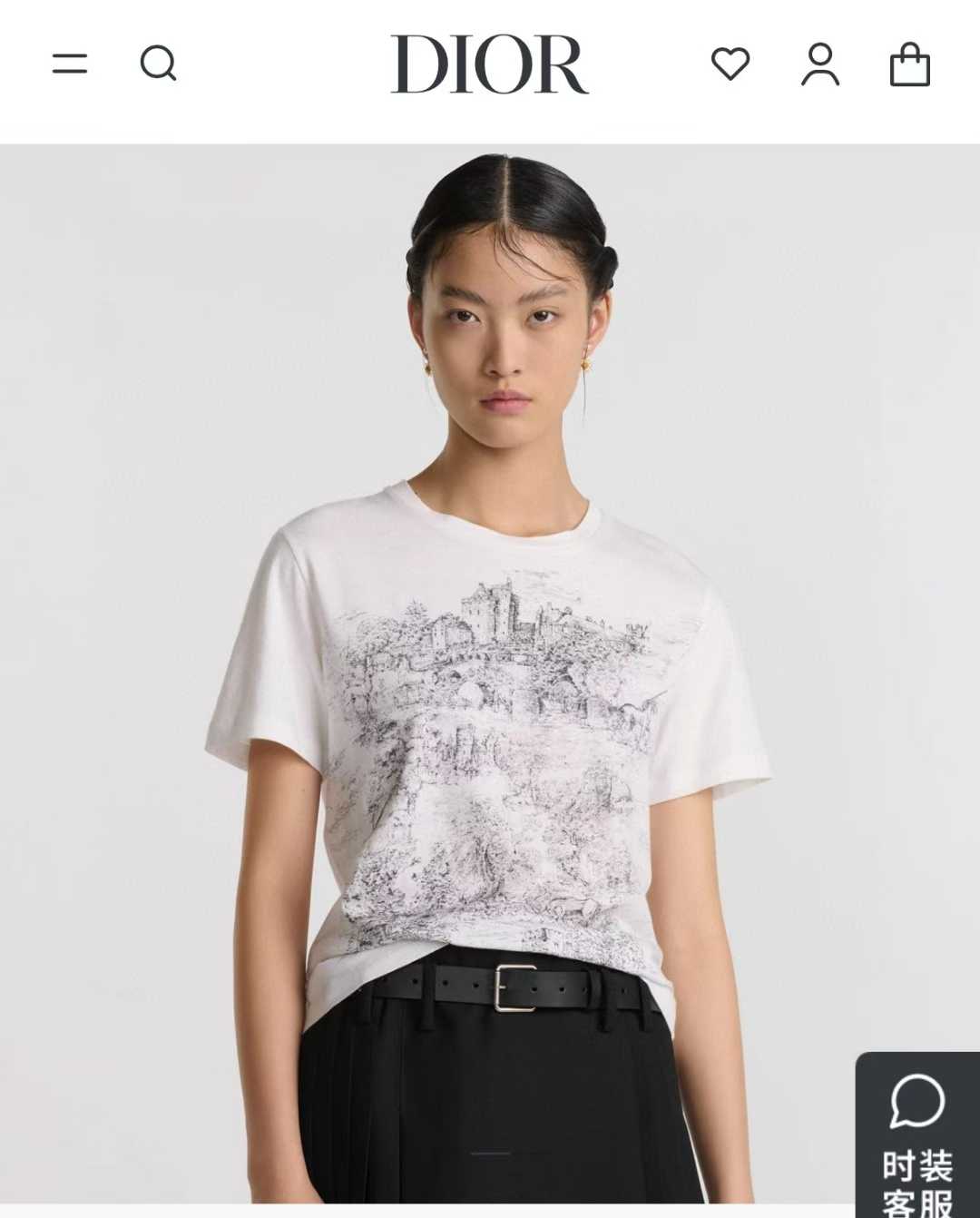The width and height of the screenshot is (980, 1218).
Task: Open the 时装客服 chat button
Action: [917, 1136]
